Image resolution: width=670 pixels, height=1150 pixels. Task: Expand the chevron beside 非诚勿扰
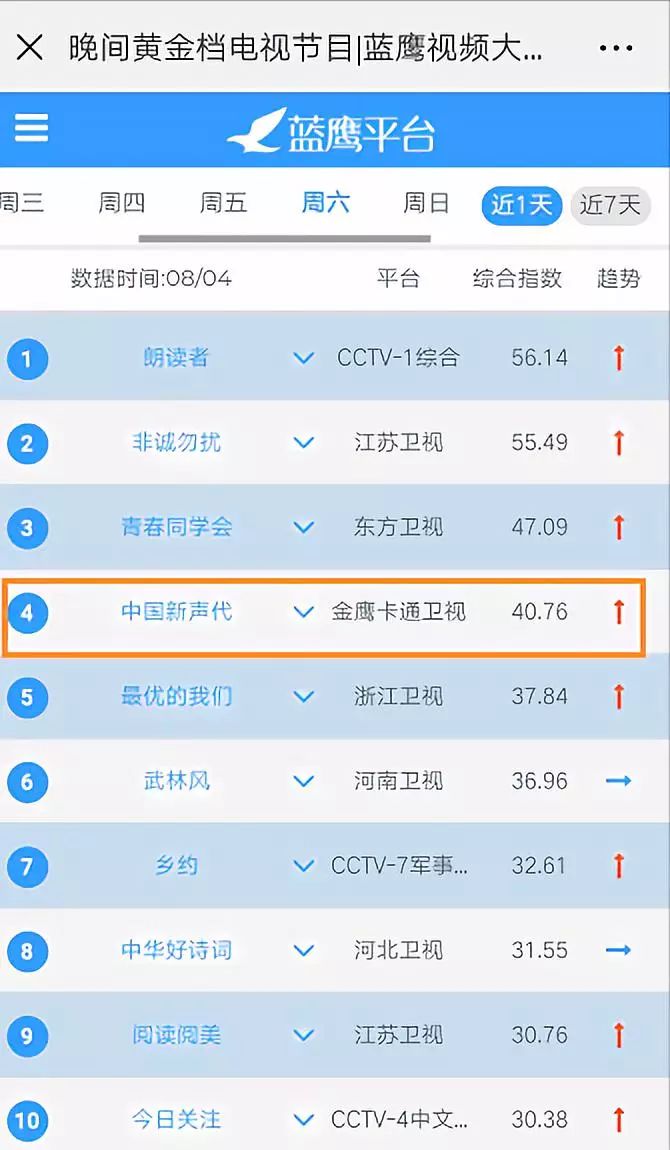point(304,442)
